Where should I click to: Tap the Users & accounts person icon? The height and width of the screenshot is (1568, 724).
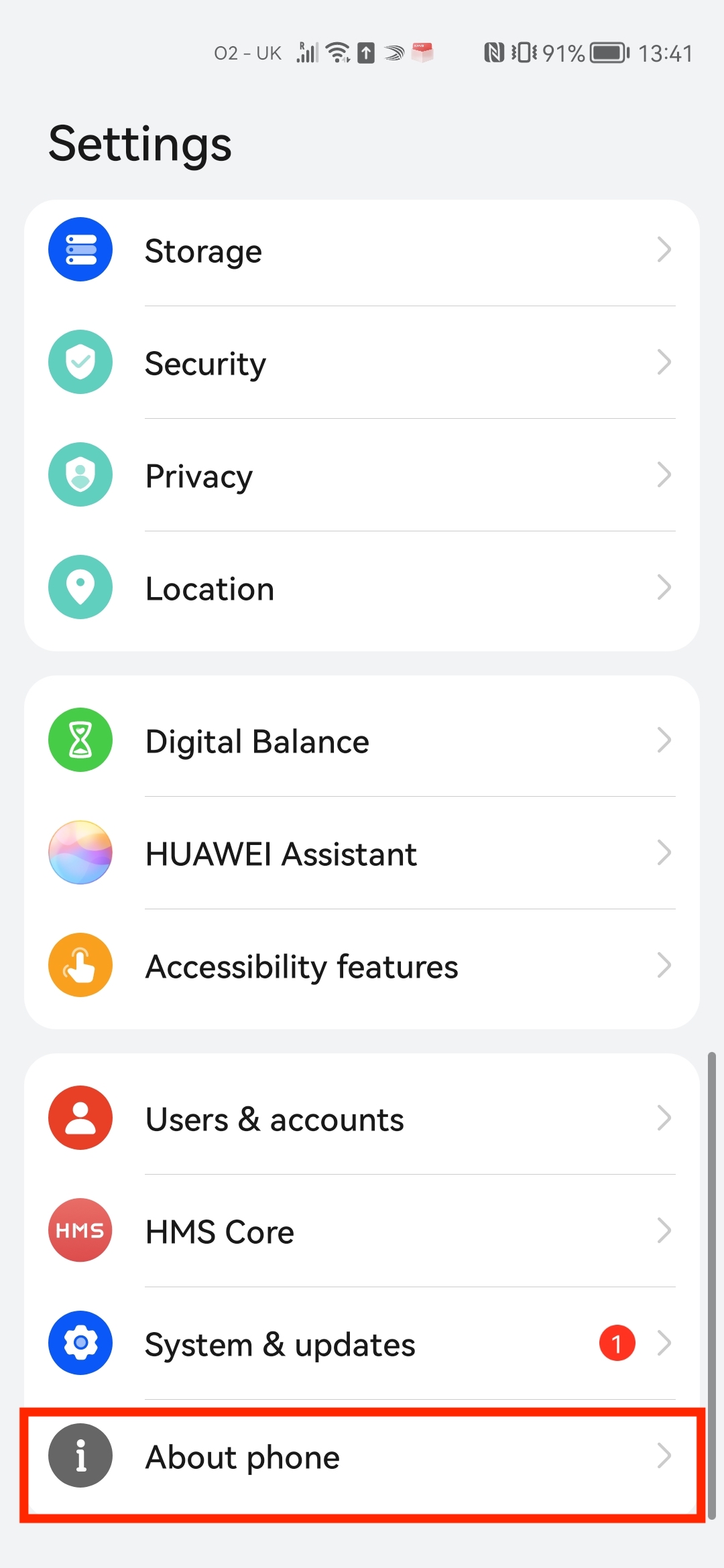tap(80, 1118)
